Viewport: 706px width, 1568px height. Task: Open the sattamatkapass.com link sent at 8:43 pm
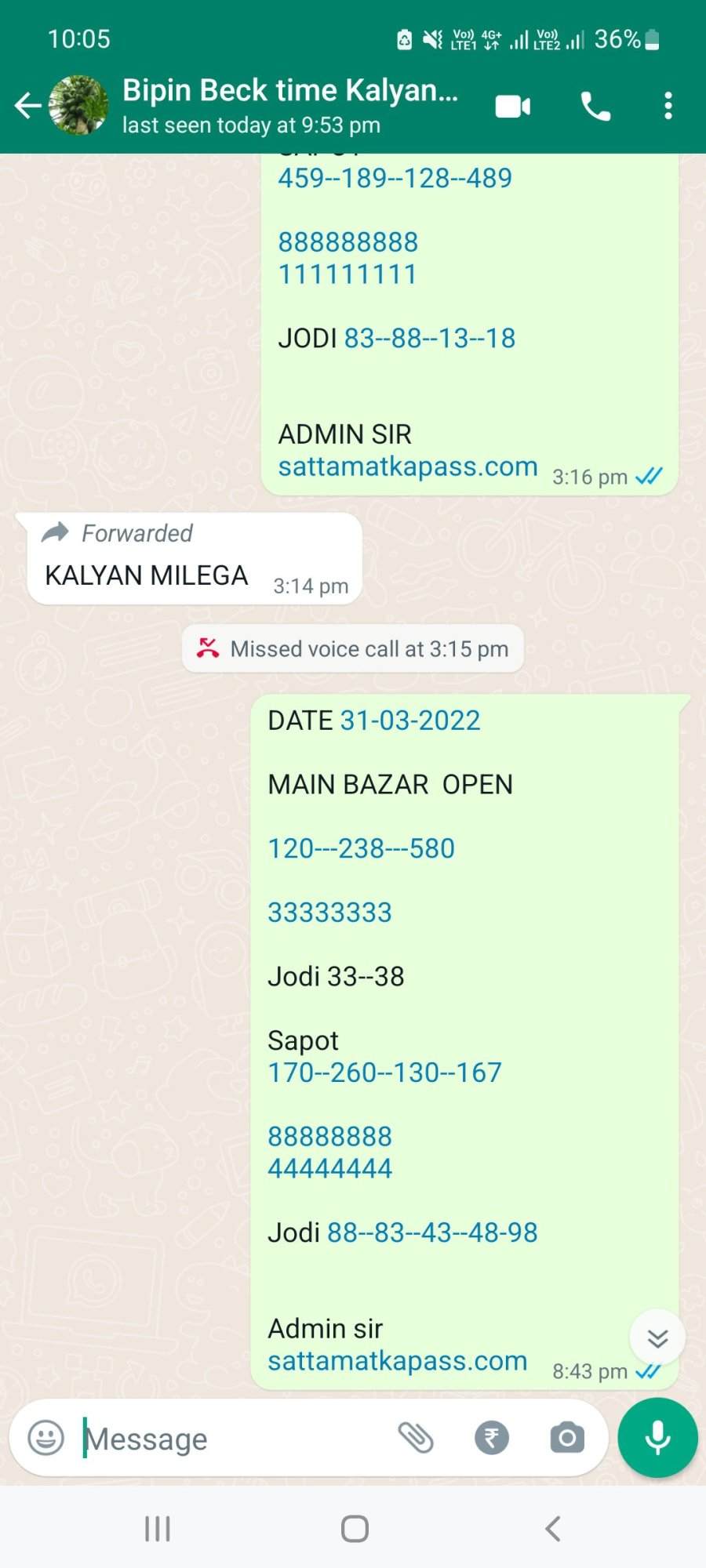coord(398,1361)
